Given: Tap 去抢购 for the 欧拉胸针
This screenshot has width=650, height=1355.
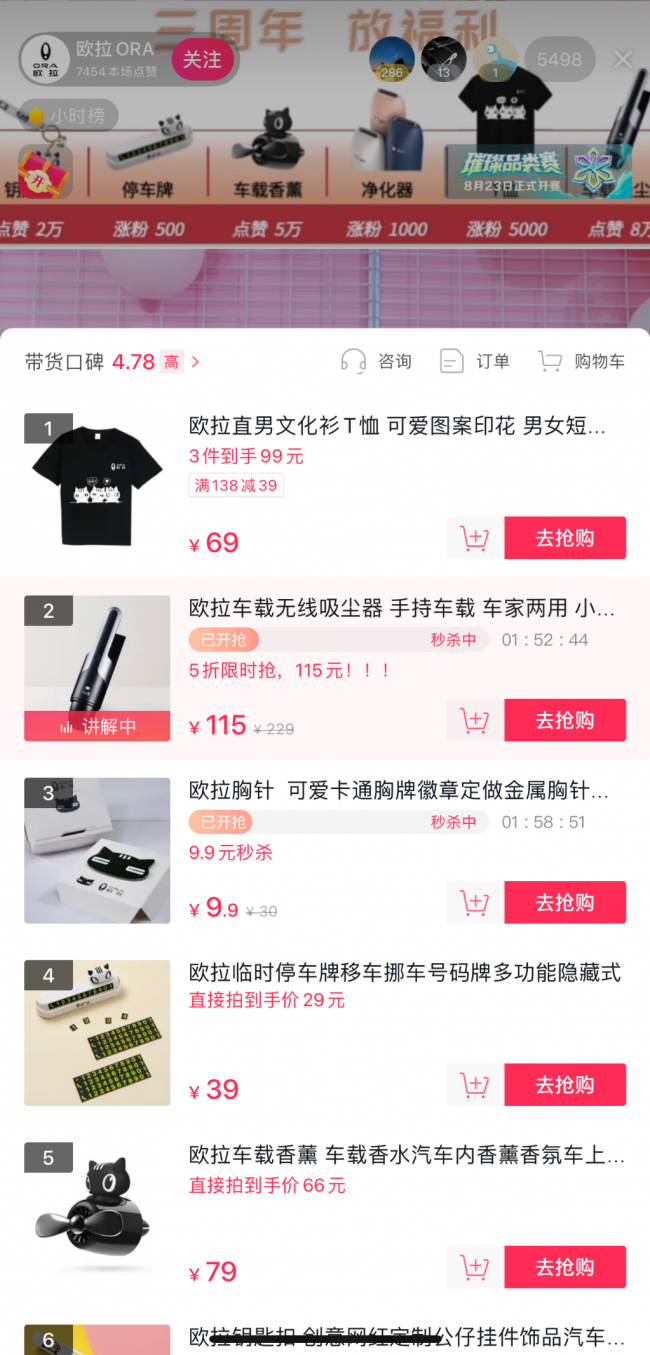Looking at the screenshot, I should 565,902.
